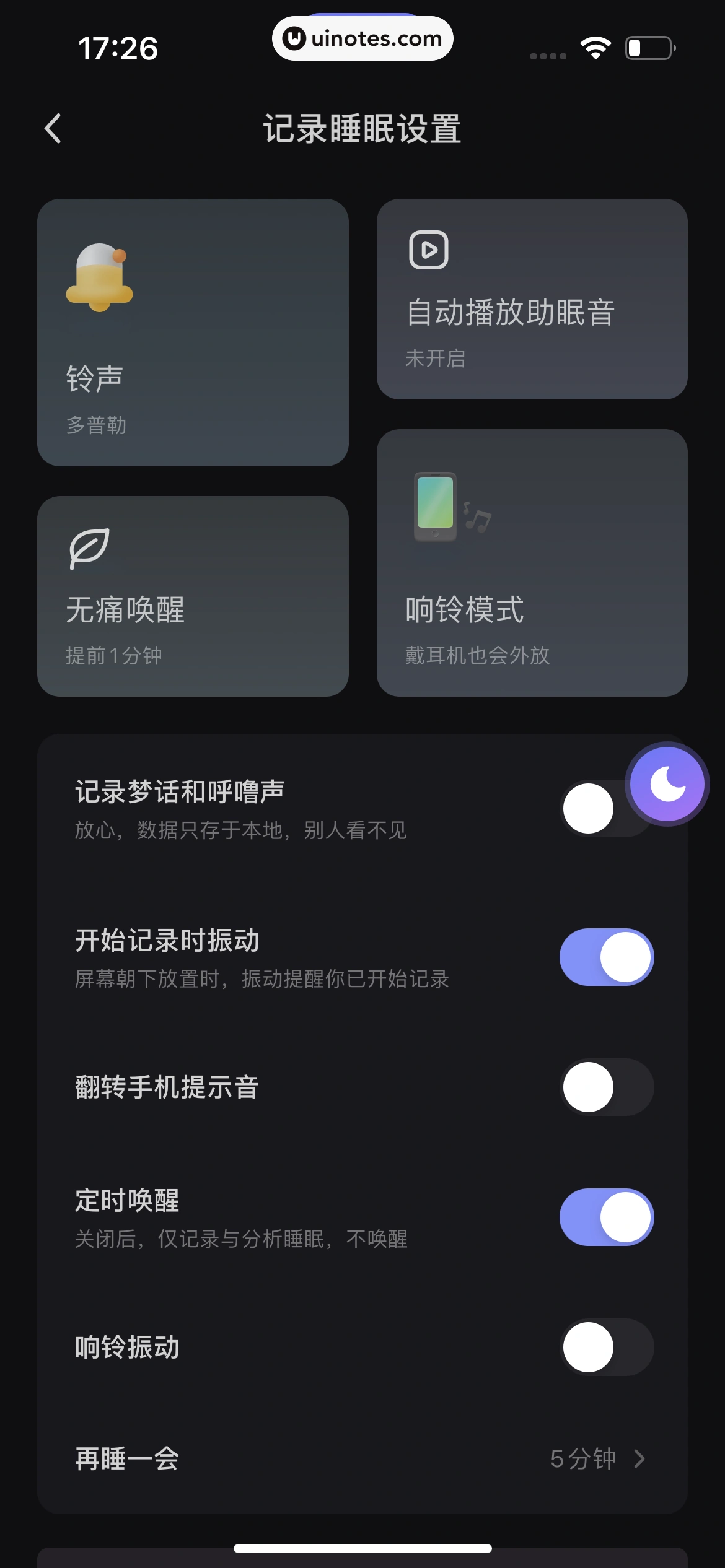
Task: Expand 再睡一会 with the right chevron
Action: tap(641, 1458)
